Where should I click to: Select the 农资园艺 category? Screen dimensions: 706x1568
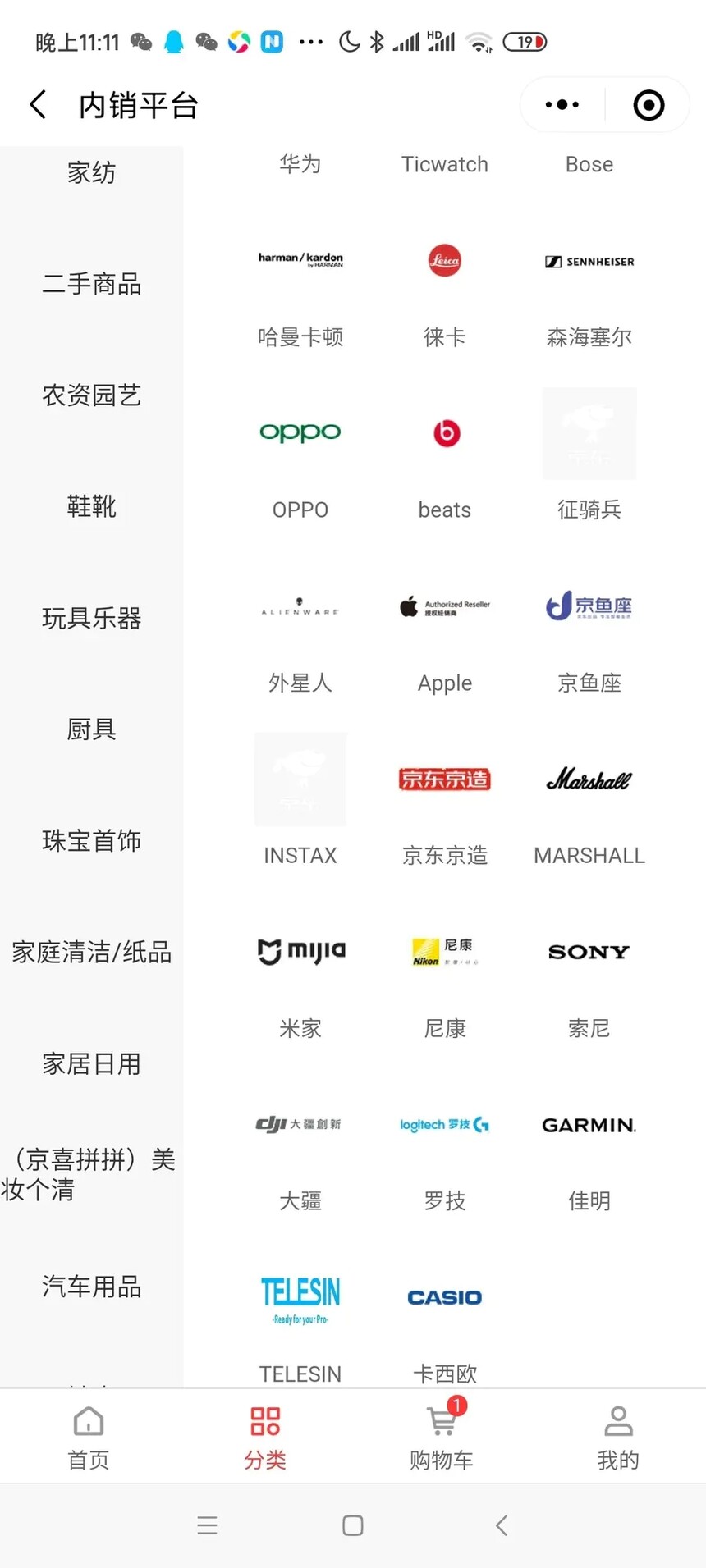point(91,395)
